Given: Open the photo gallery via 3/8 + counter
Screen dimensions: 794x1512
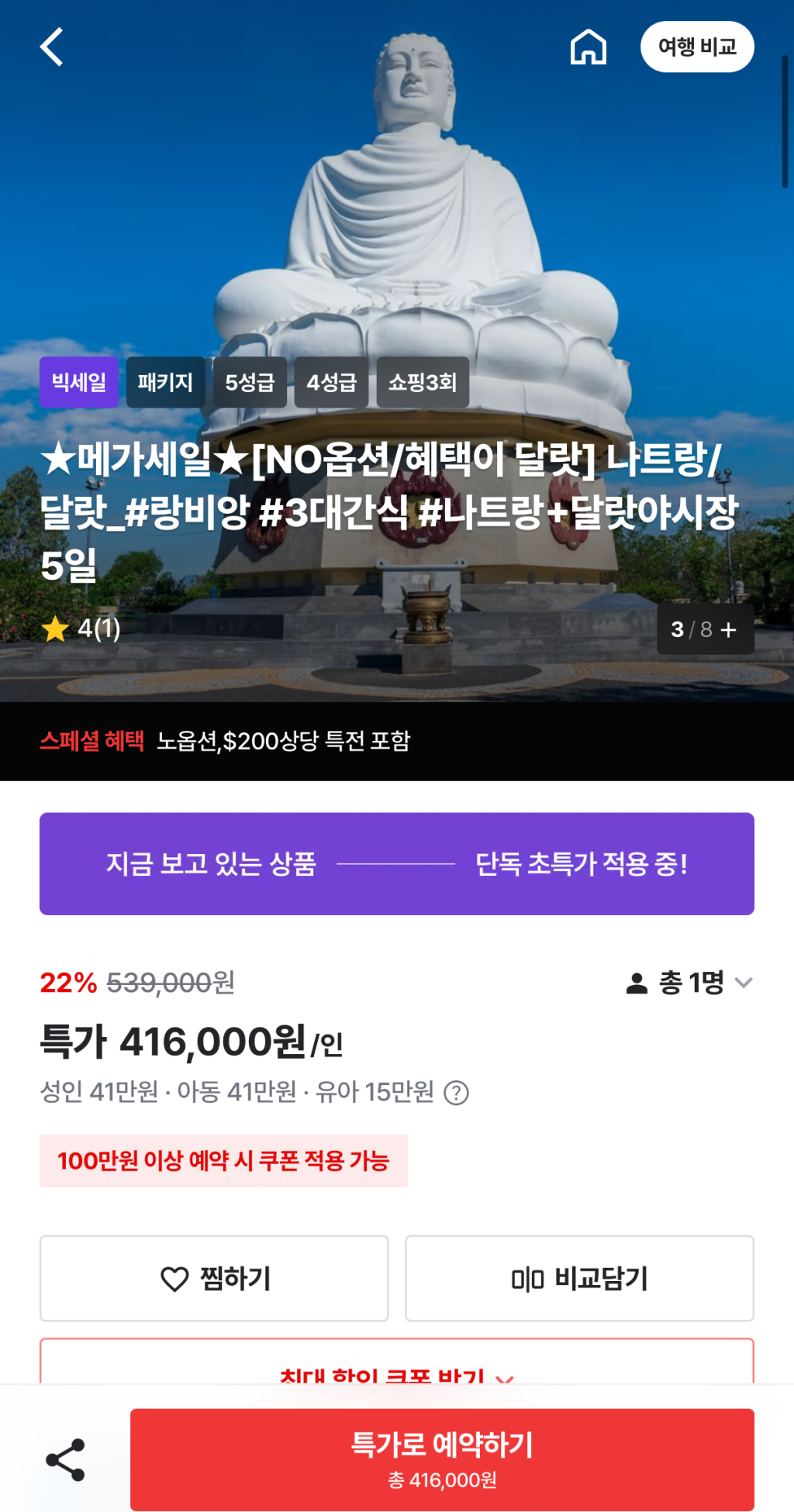Looking at the screenshot, I should 704,629.
